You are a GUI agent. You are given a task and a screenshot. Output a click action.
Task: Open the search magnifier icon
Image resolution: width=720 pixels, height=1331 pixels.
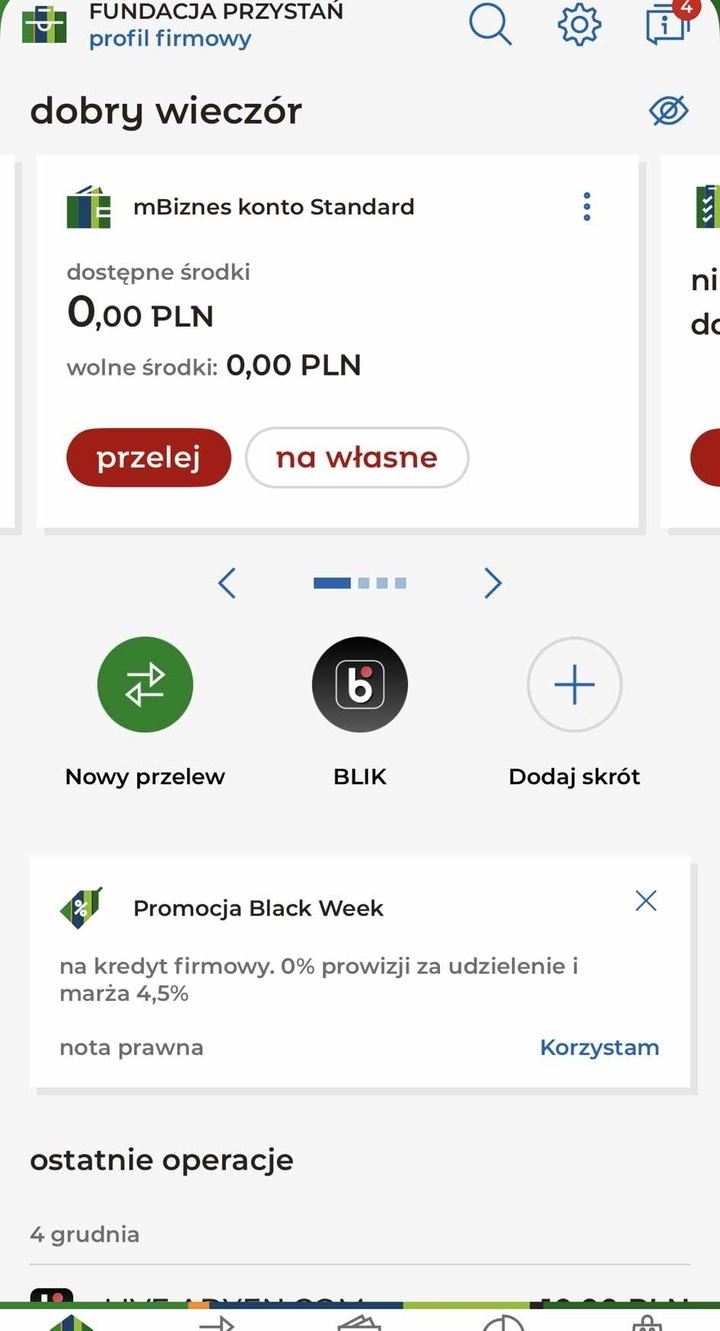pyautogui.click(x=490, y=24)
